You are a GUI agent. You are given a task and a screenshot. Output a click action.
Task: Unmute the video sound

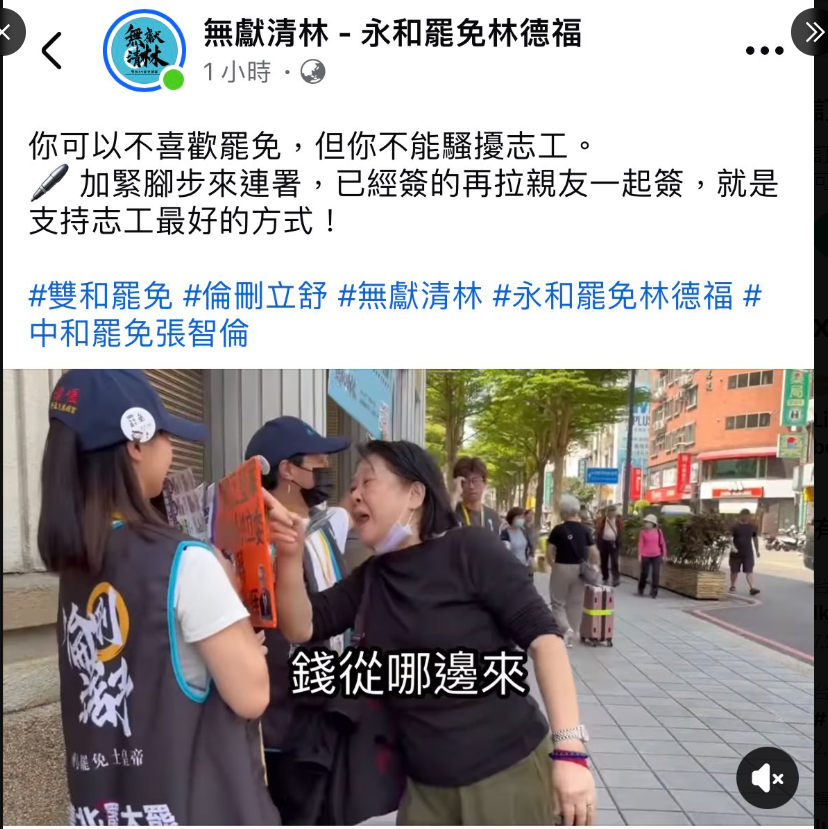coord(767,777)
